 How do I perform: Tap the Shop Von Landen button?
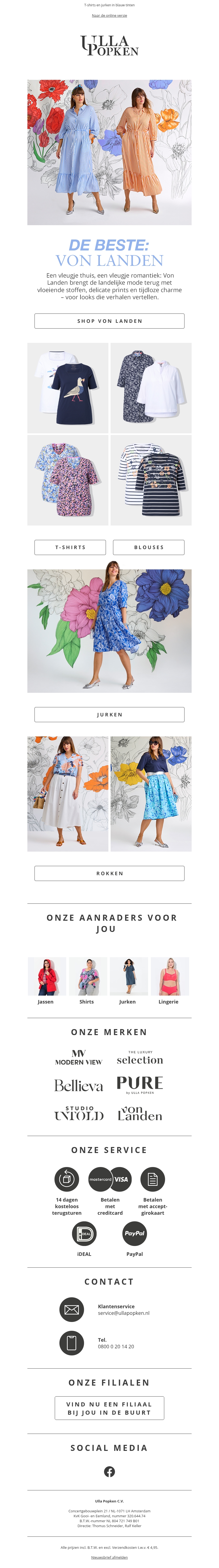(109, 321)
